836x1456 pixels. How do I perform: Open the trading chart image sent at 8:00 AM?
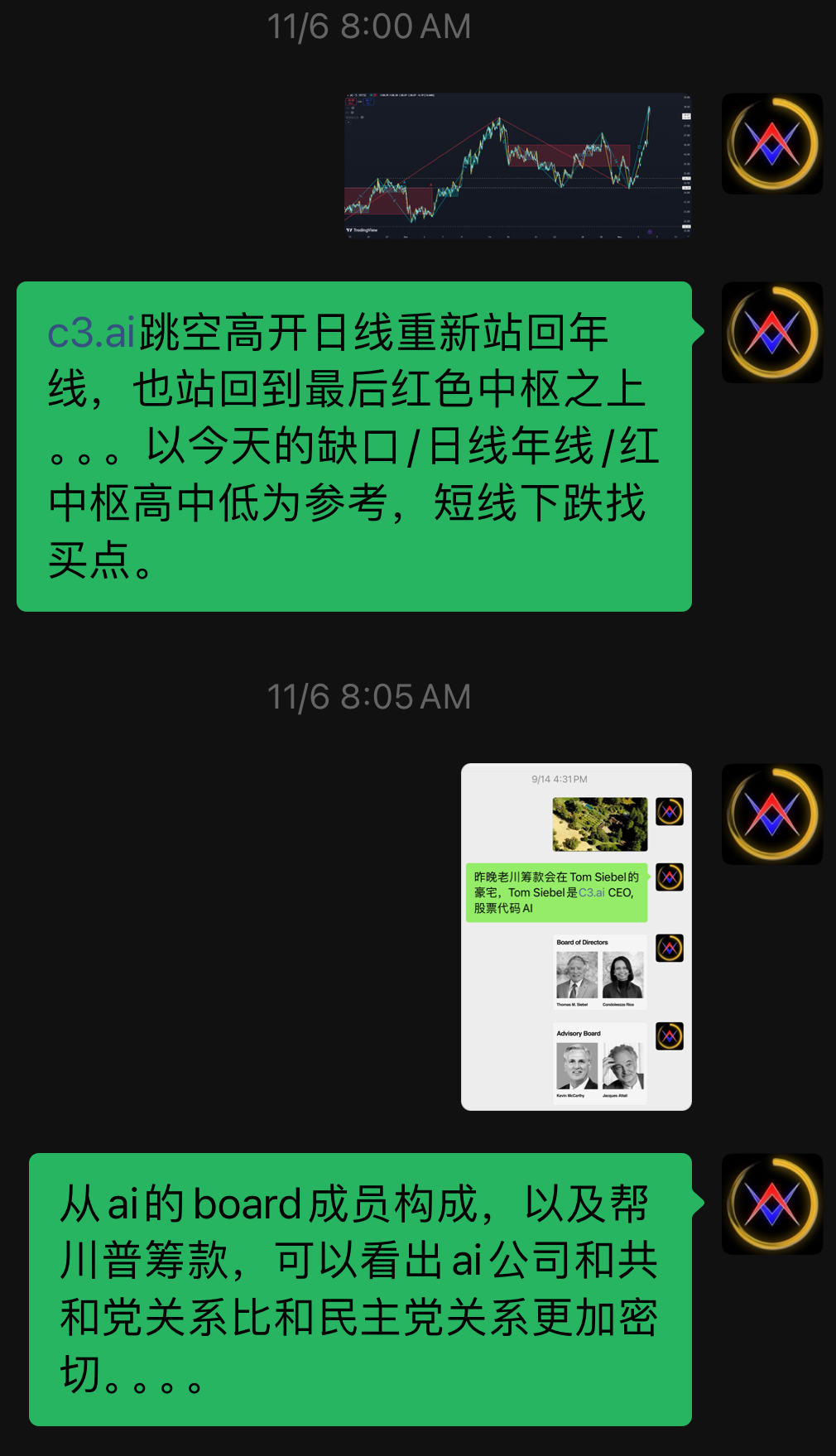(x=517, y=166)
